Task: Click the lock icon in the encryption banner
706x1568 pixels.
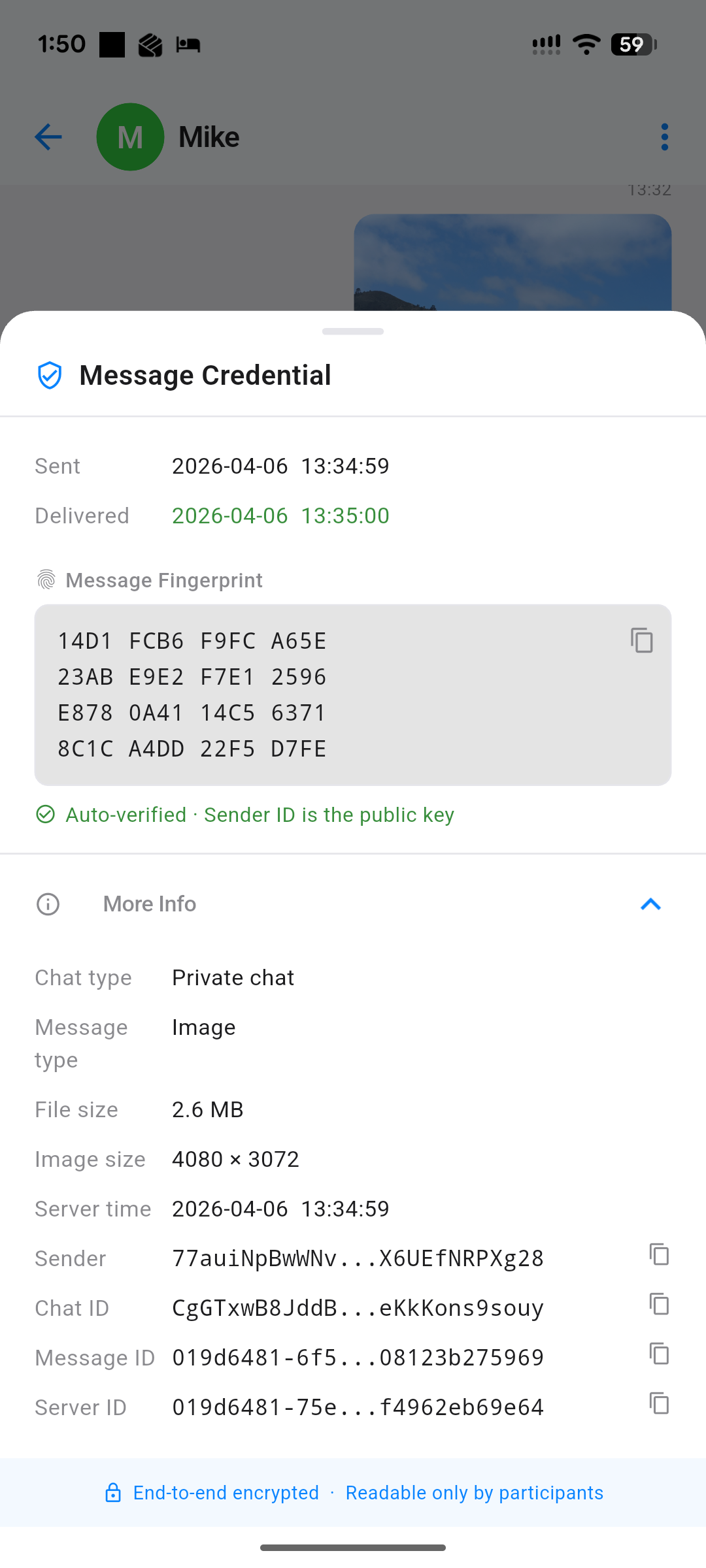Action: [x=114, y=1493]
